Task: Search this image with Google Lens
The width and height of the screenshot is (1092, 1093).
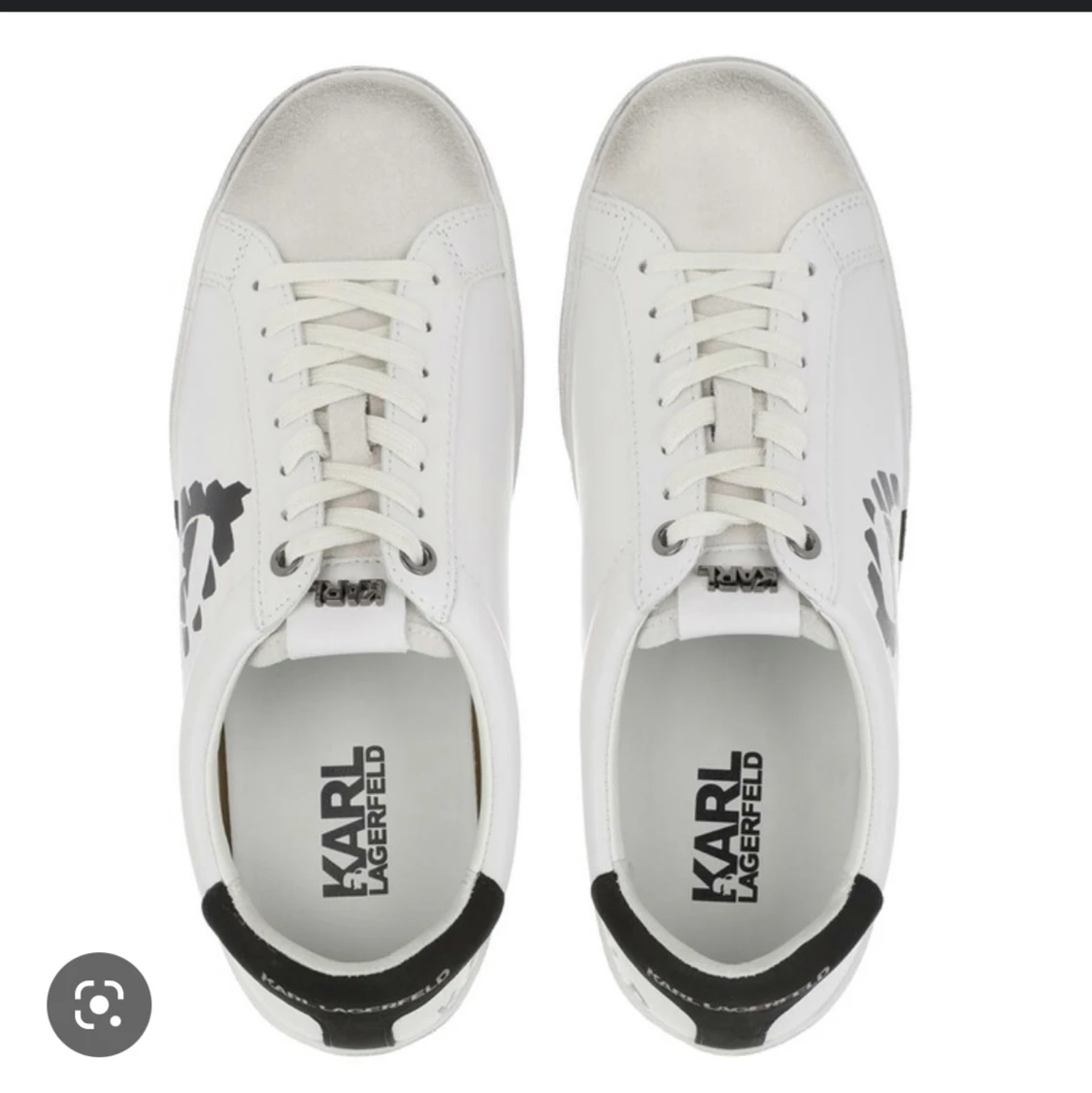Action: pos(99,1005)
